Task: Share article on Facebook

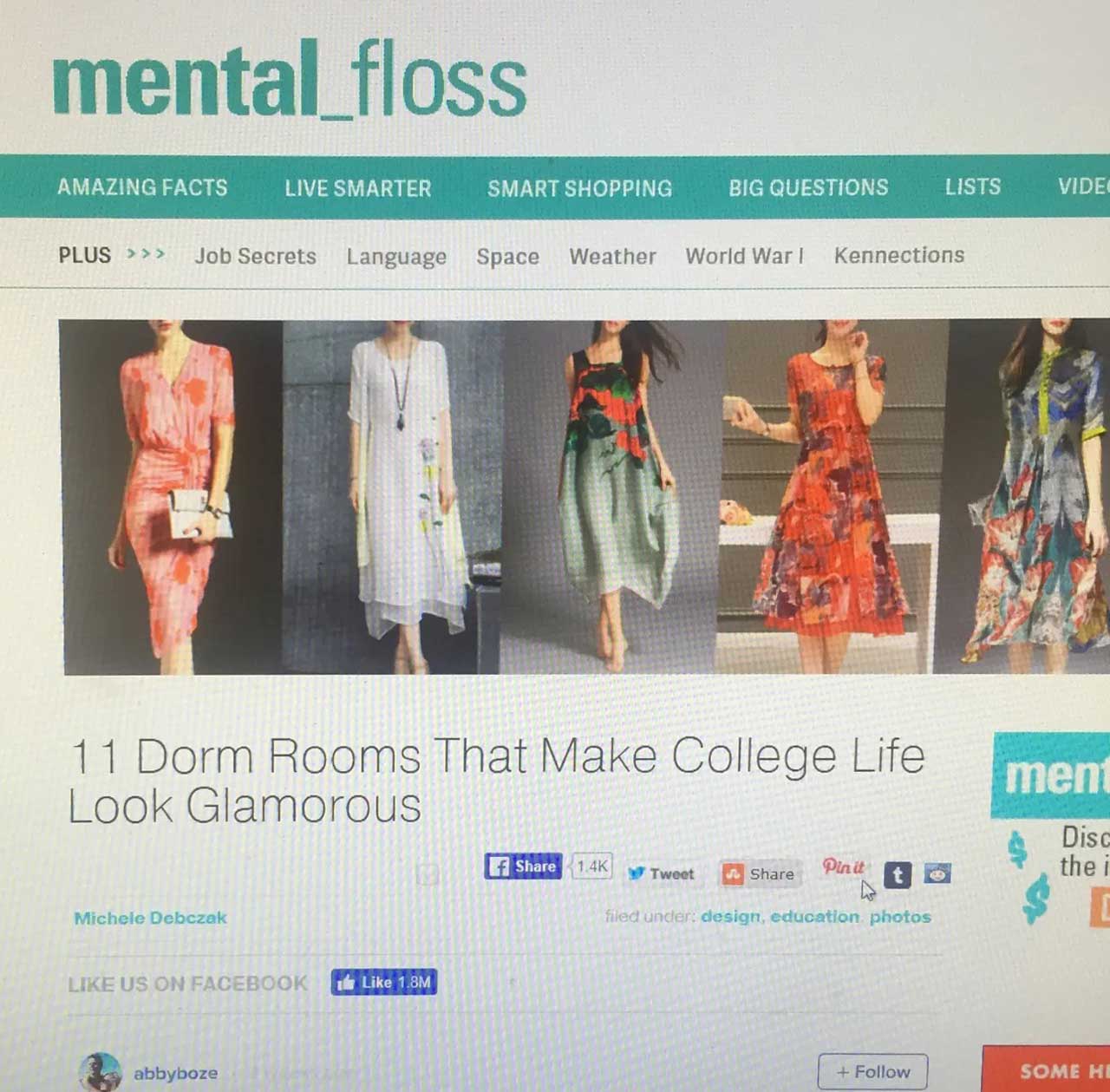Action: click(x=523, y=866)
